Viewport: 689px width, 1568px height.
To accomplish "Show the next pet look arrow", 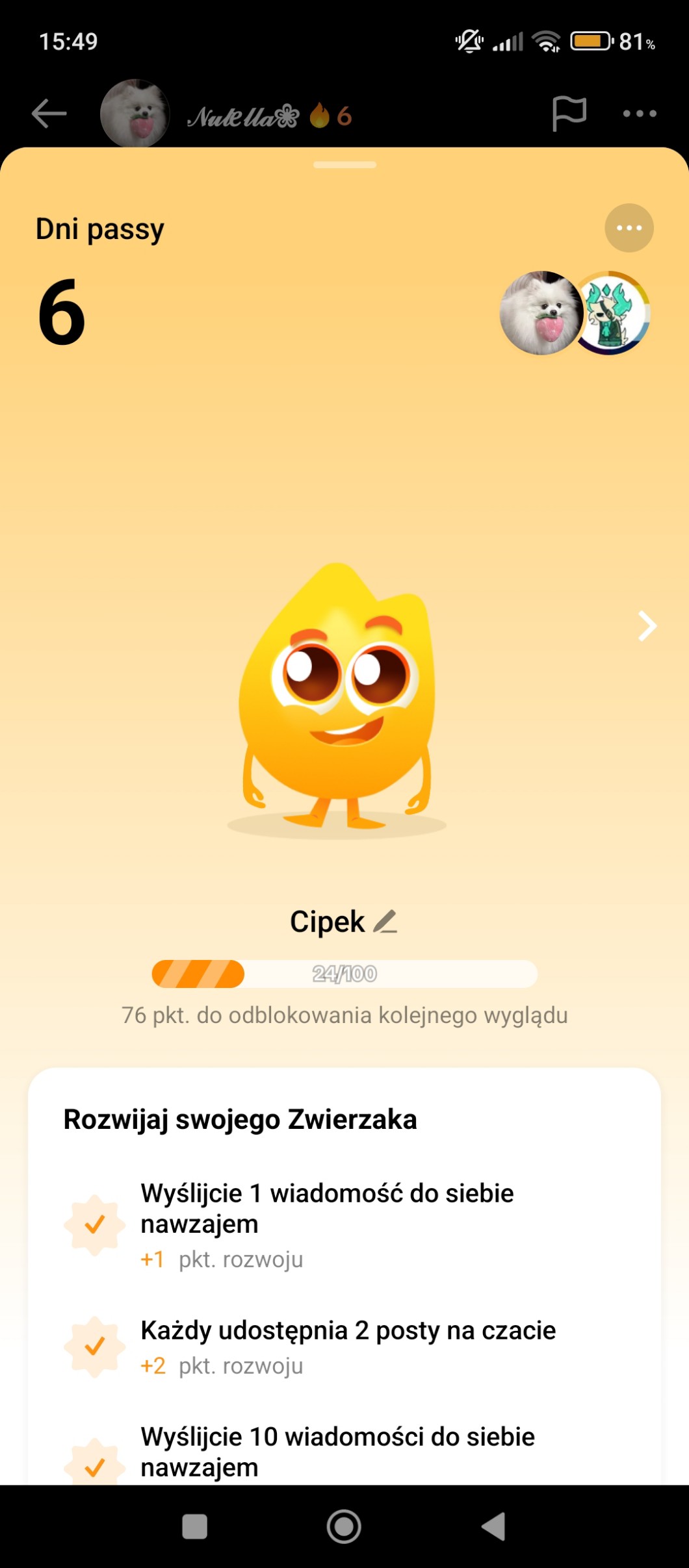I will (x=647, y=626).
